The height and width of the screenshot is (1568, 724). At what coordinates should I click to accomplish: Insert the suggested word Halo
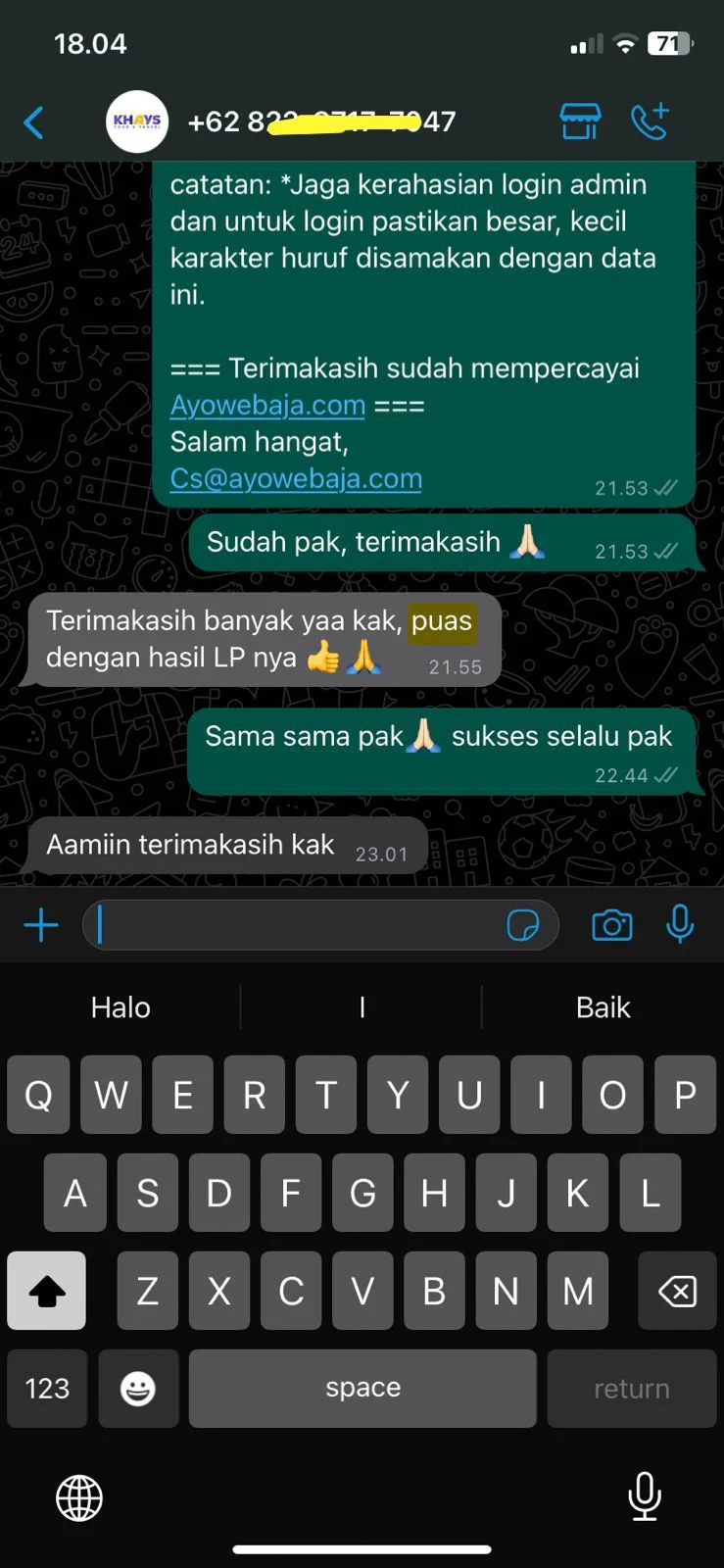click(x=121, y=1007)
